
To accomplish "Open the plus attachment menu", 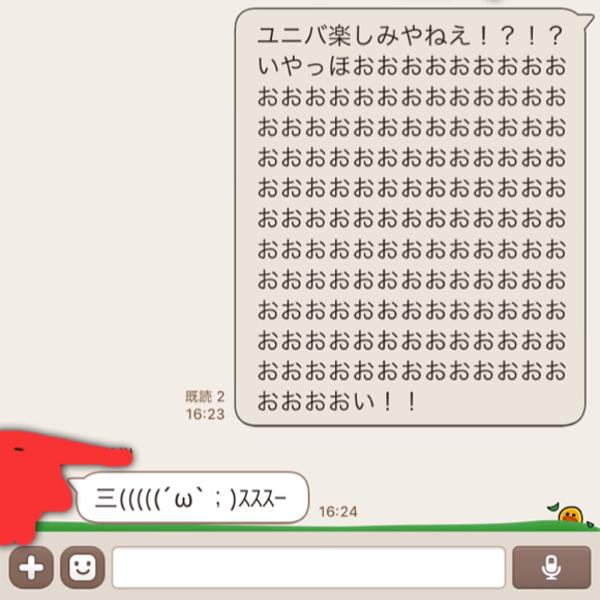I will (32, 568).
